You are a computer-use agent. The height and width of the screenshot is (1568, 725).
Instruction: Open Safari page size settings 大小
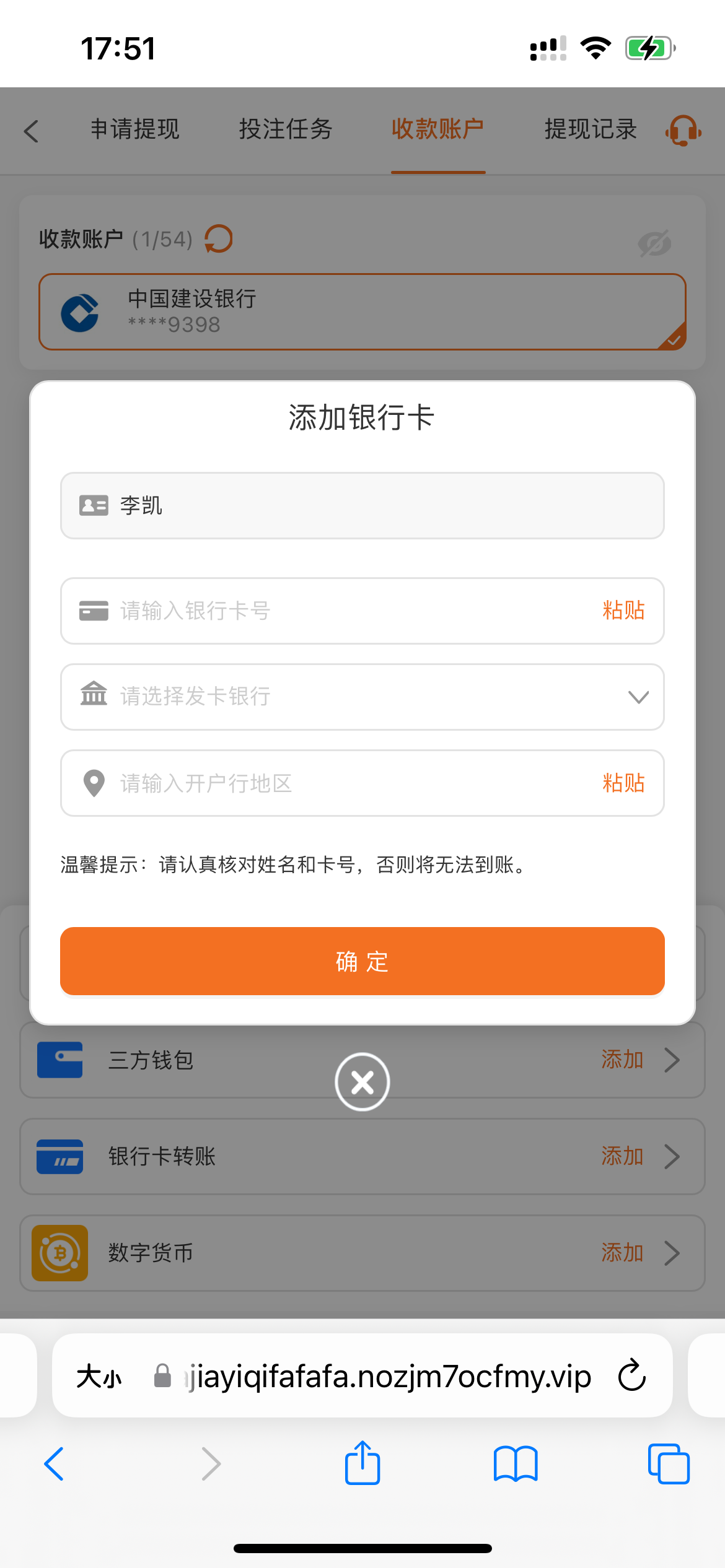99,1377
